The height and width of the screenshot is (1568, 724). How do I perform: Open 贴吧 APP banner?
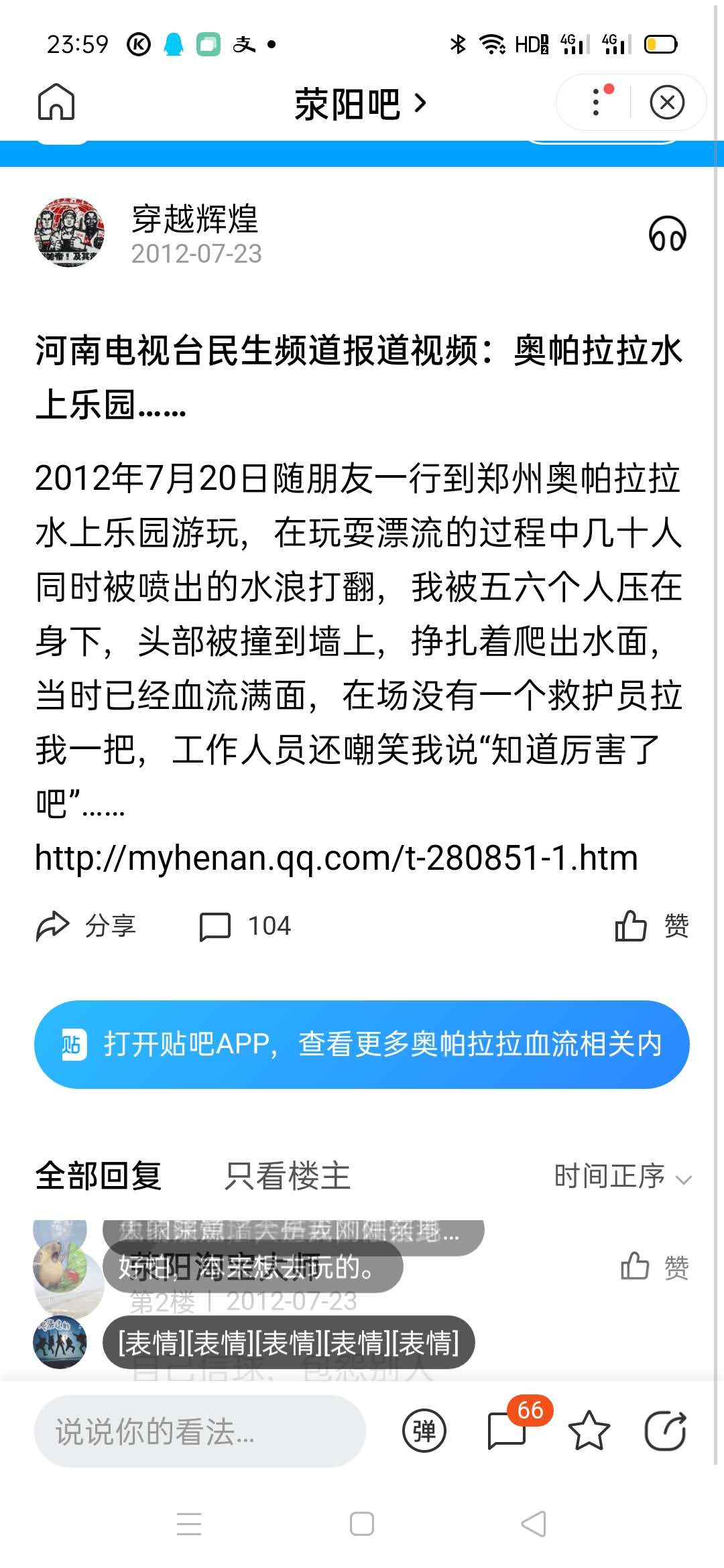[x=362, y=1044]
